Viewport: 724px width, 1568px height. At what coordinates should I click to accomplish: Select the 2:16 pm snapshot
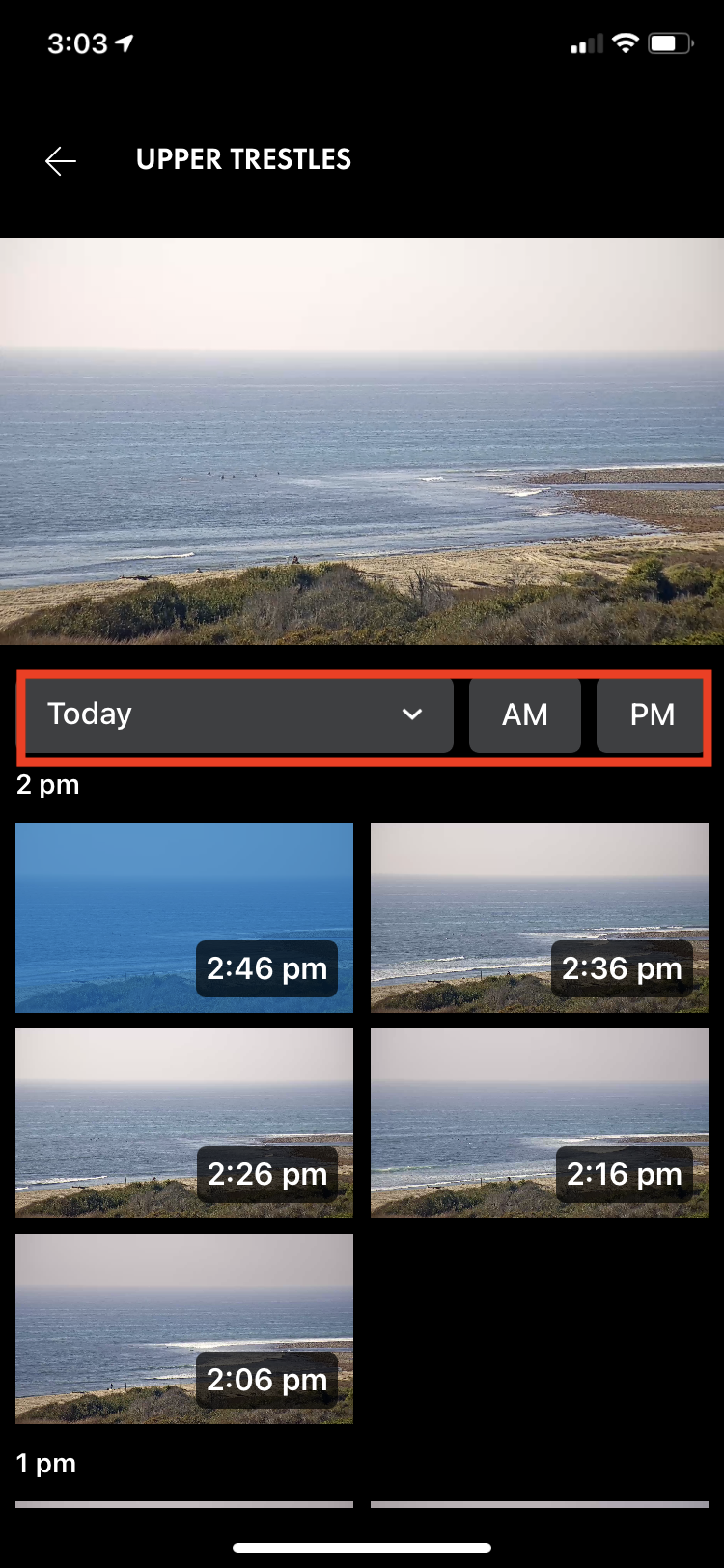coord(540,1123)
